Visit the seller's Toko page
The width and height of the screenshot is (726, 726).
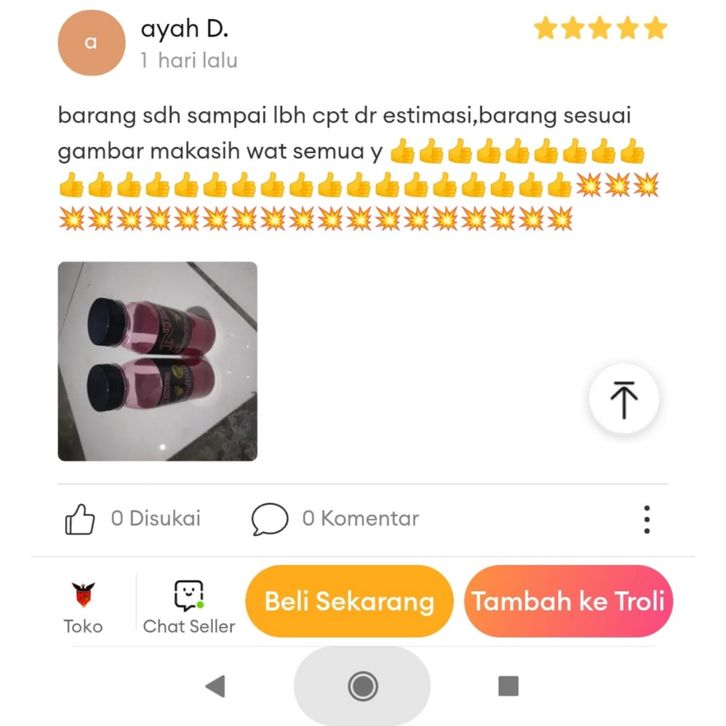(x=83, y=607)
